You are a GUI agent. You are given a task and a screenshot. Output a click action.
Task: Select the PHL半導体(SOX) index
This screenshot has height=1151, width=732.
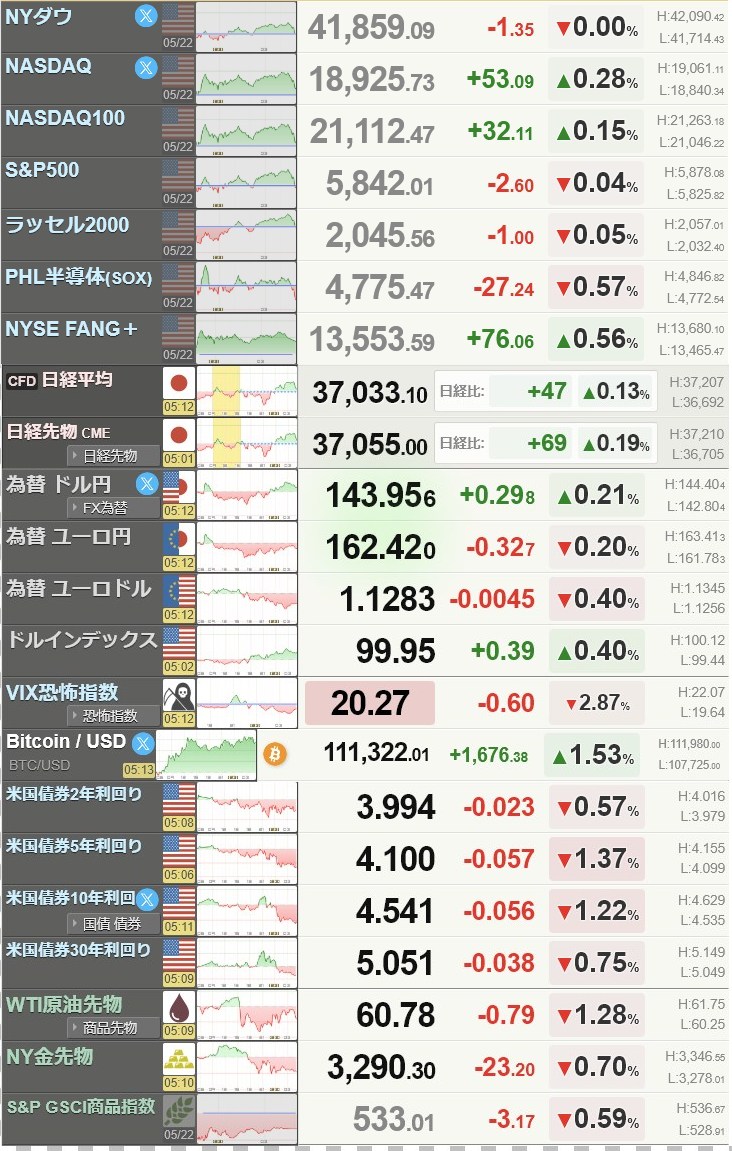coord(78,276)
